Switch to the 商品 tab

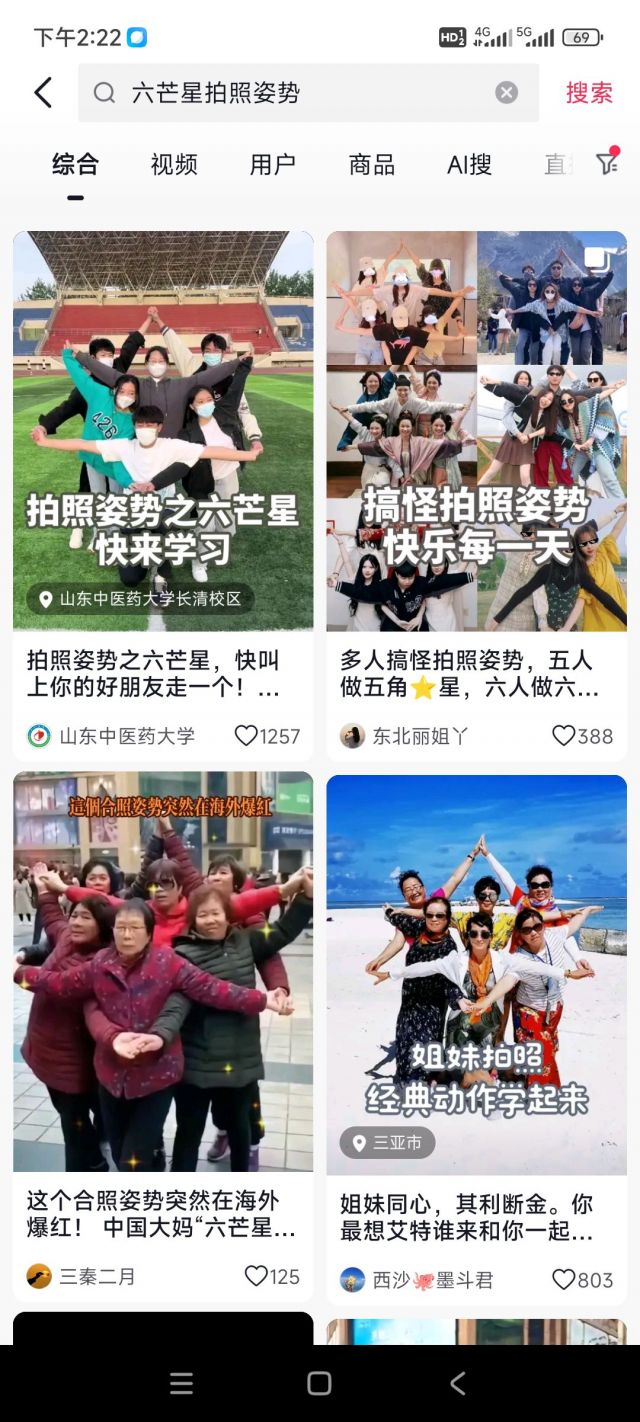tap(371, 165)
